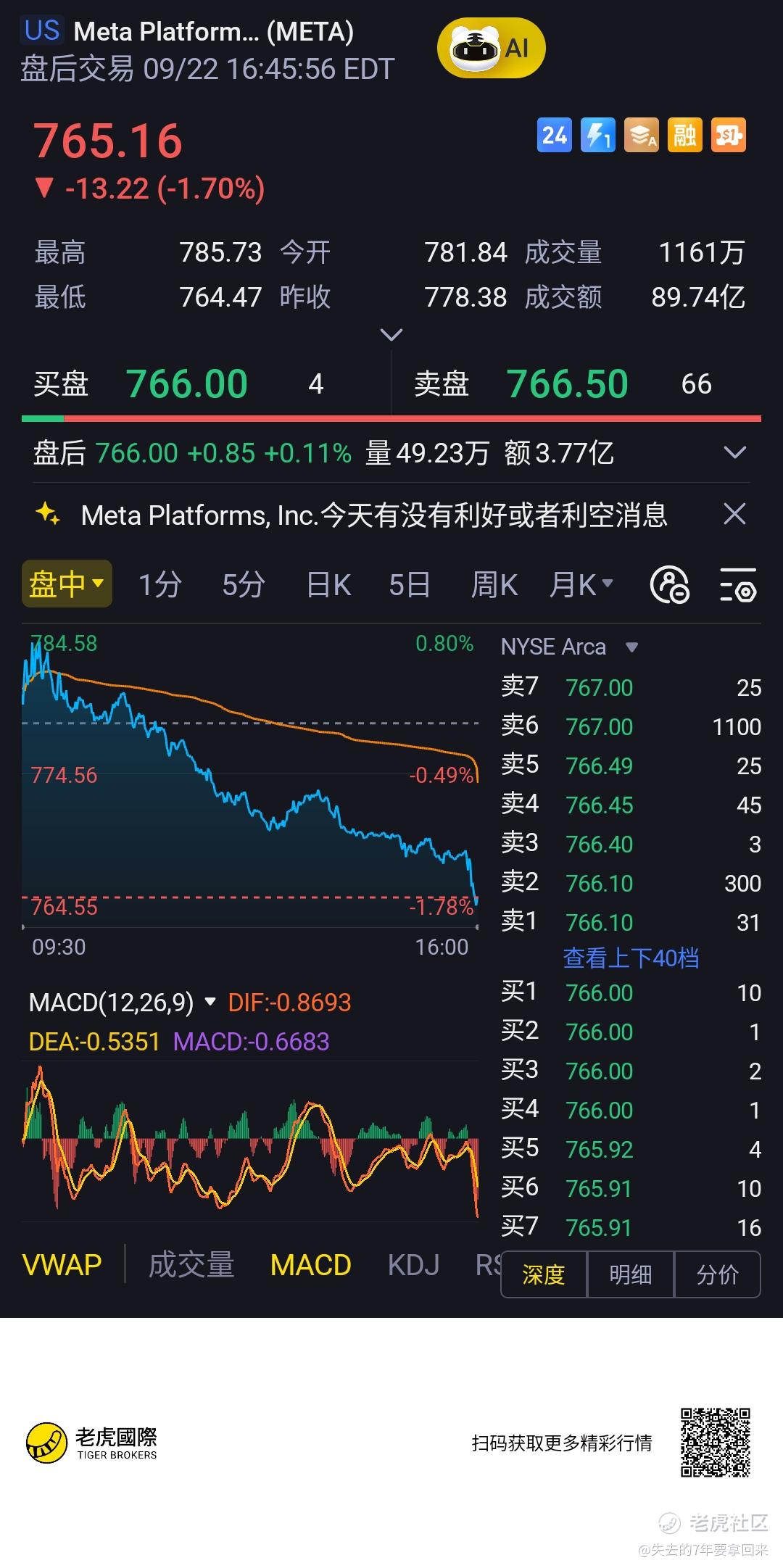Select the 5日 chart tab
The image size is (783, 1568).
pyautogui.click(x=410, y=584)
